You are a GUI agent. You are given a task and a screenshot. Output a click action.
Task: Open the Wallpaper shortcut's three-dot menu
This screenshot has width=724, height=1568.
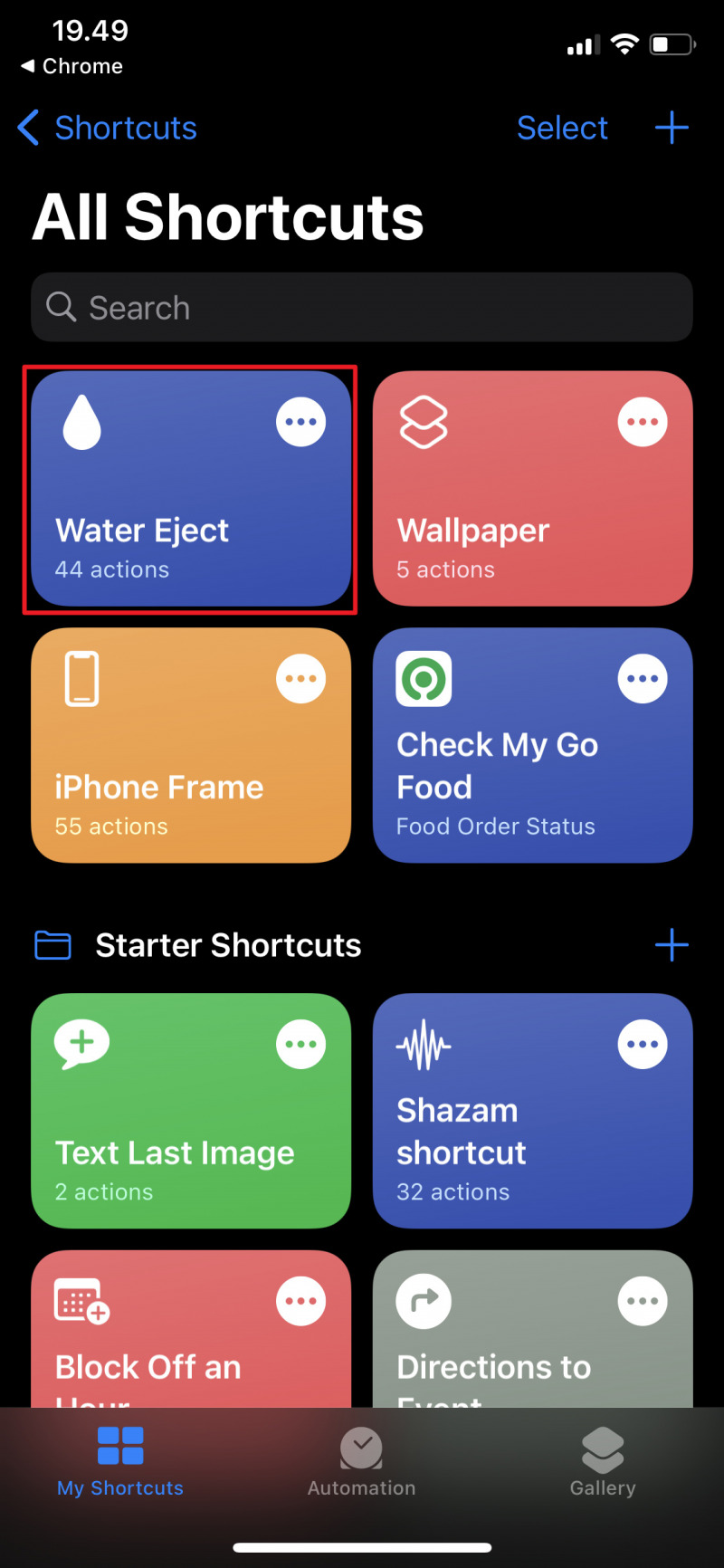pos(643,422)
